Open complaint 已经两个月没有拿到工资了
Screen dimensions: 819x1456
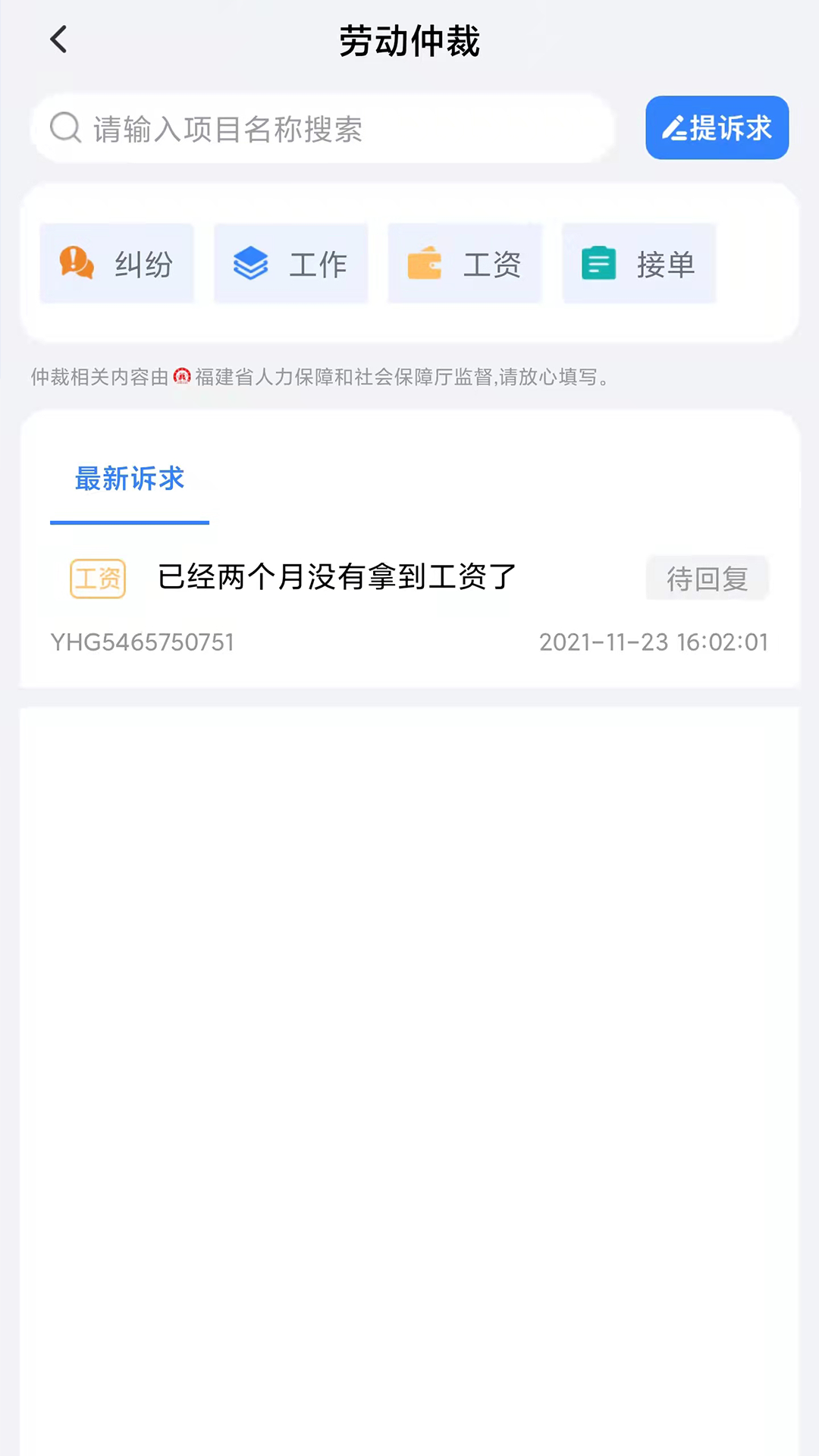336,577
